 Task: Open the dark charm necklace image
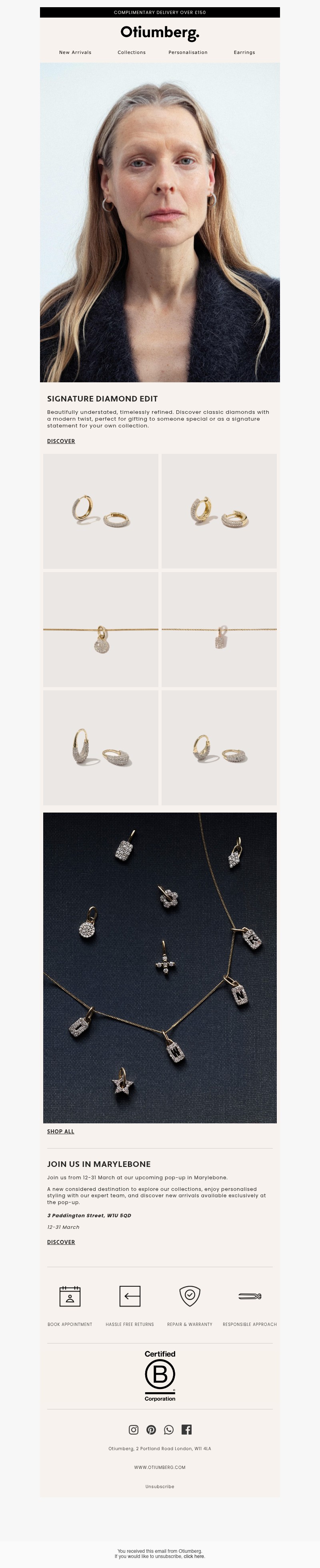[160, 968]
